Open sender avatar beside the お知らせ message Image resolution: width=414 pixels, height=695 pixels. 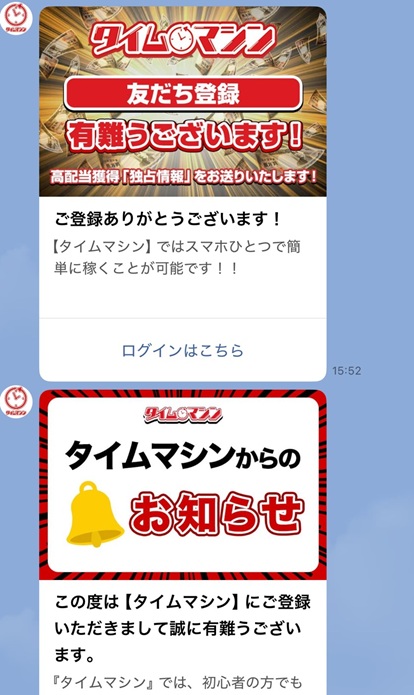point(16,402)
